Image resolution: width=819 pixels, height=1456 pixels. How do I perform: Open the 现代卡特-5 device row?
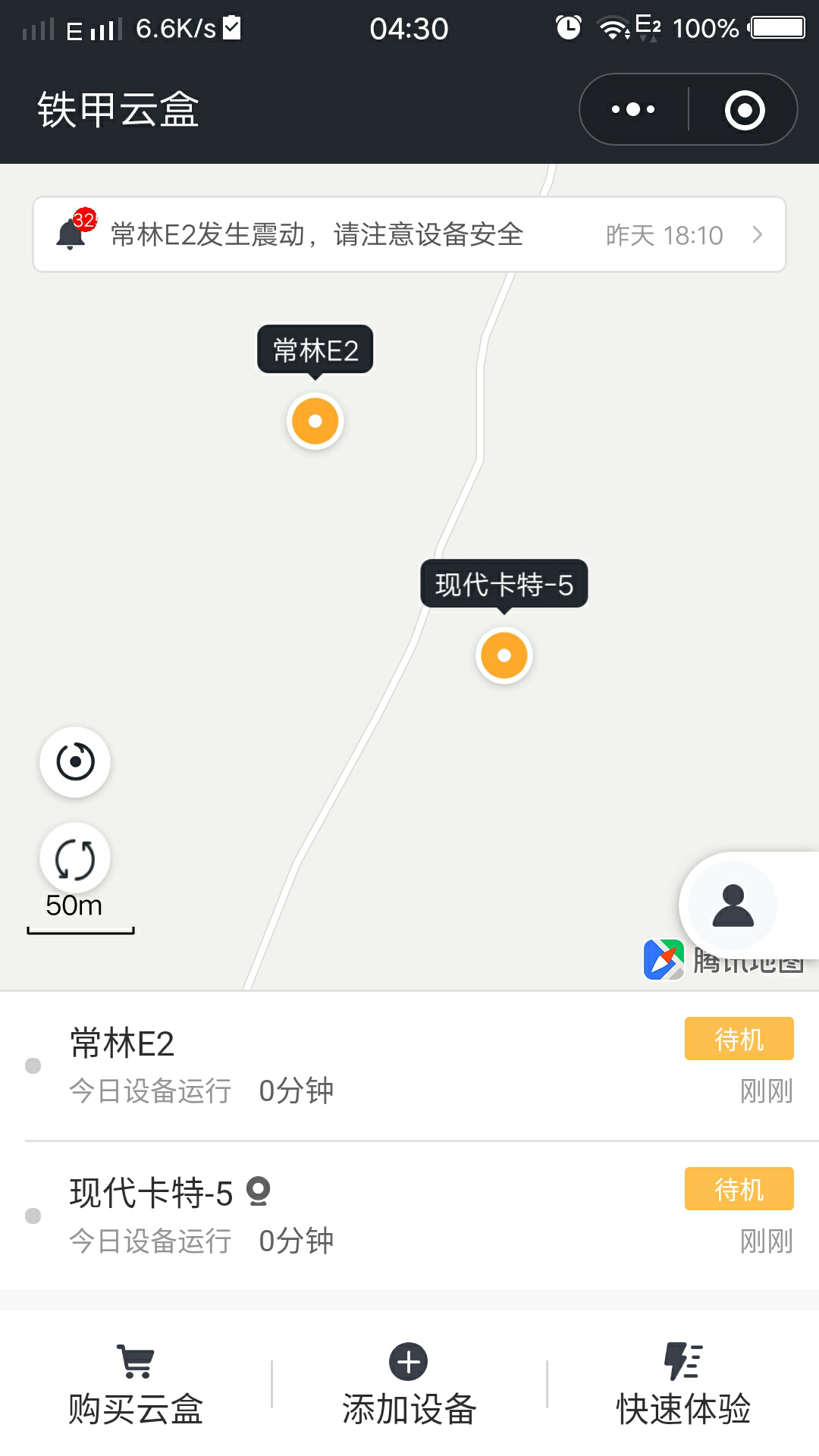tap(409, 1216)
